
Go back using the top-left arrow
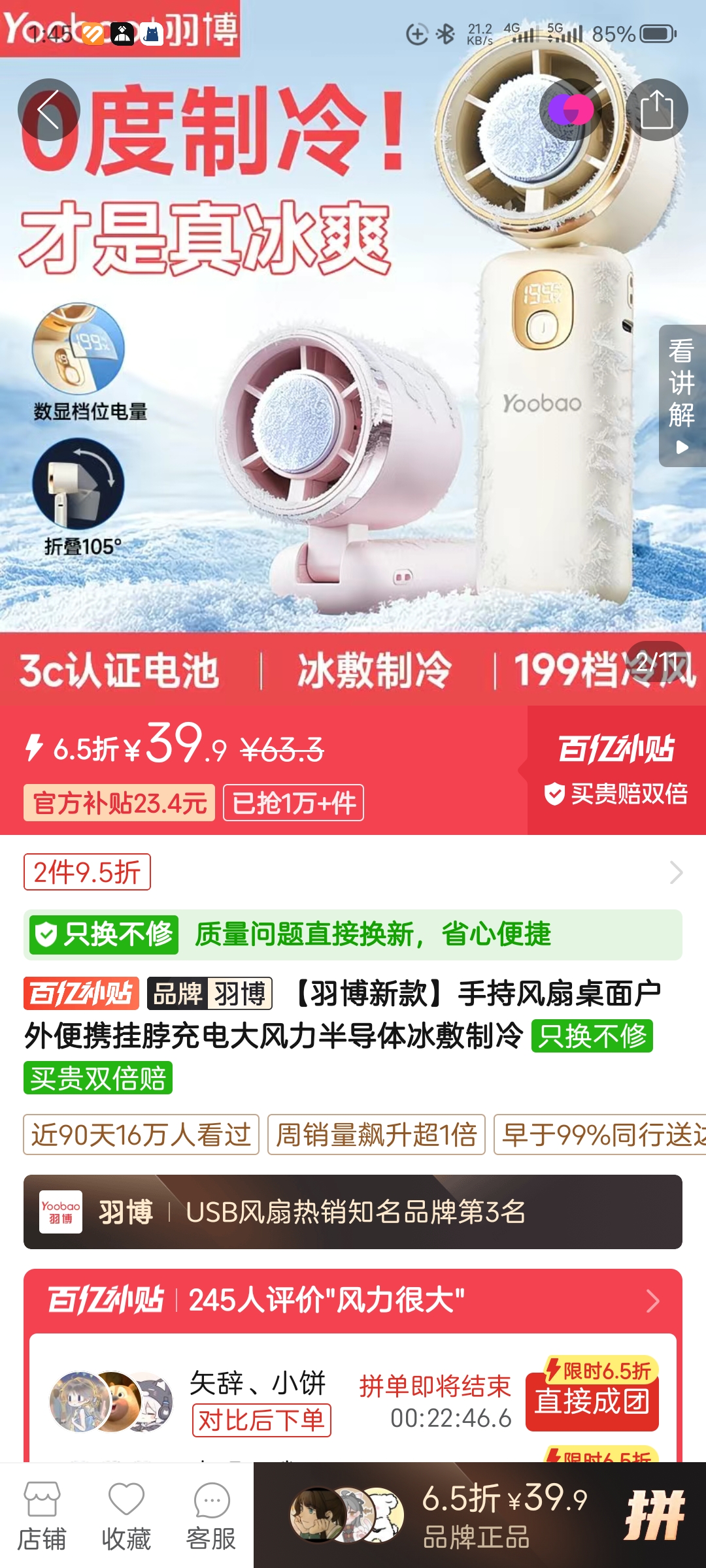click(48, 110)
